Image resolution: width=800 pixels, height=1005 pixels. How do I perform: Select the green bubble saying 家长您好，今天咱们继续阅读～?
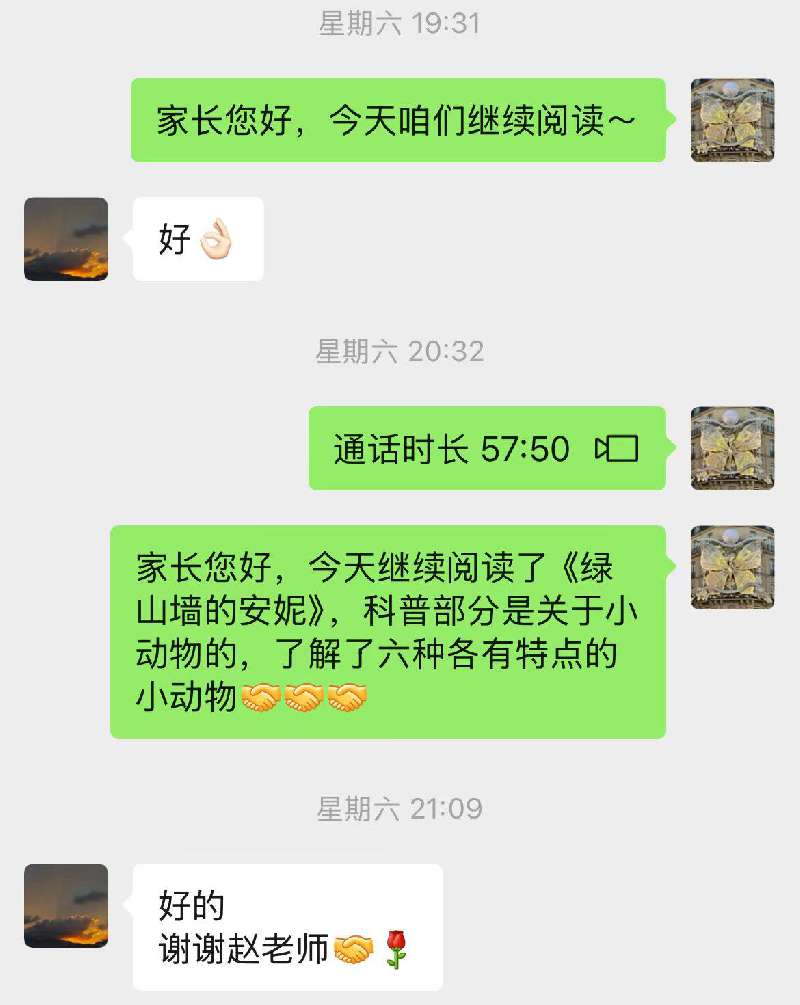398,119
